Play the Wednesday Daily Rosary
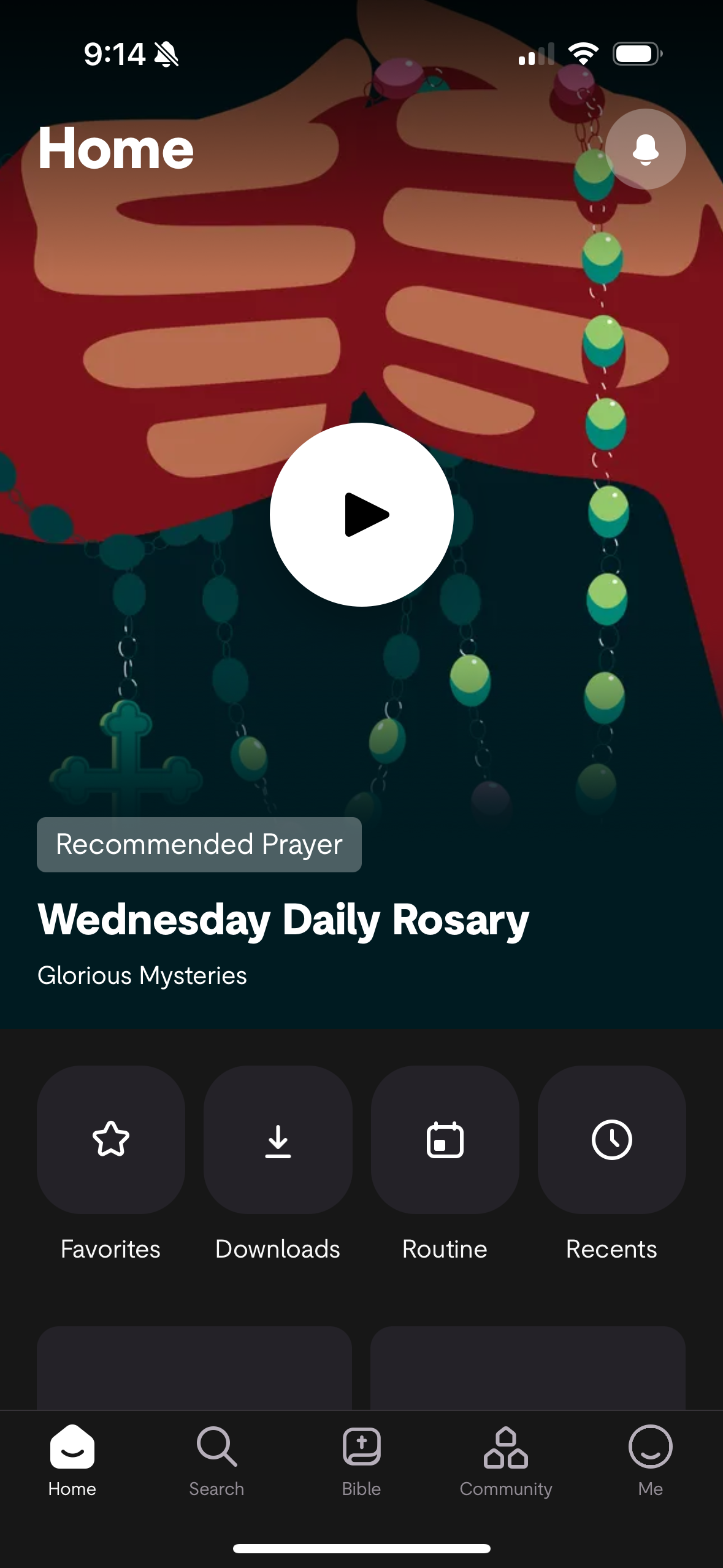Screen dimensions: 723x1568 (361, 515)
